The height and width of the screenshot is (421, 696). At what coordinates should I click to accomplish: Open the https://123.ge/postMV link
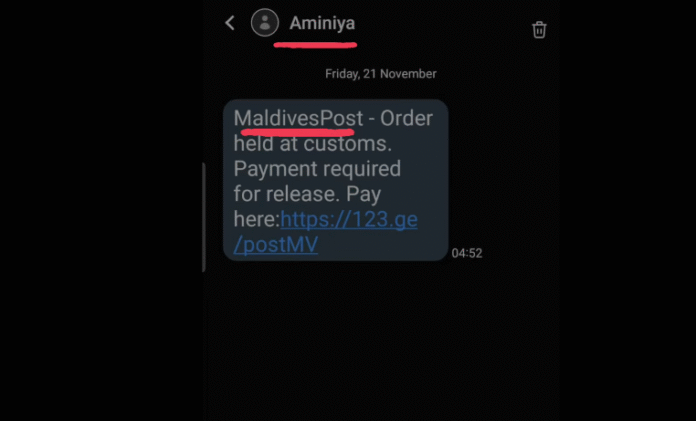pyautogui.click(x=348, y=220)
